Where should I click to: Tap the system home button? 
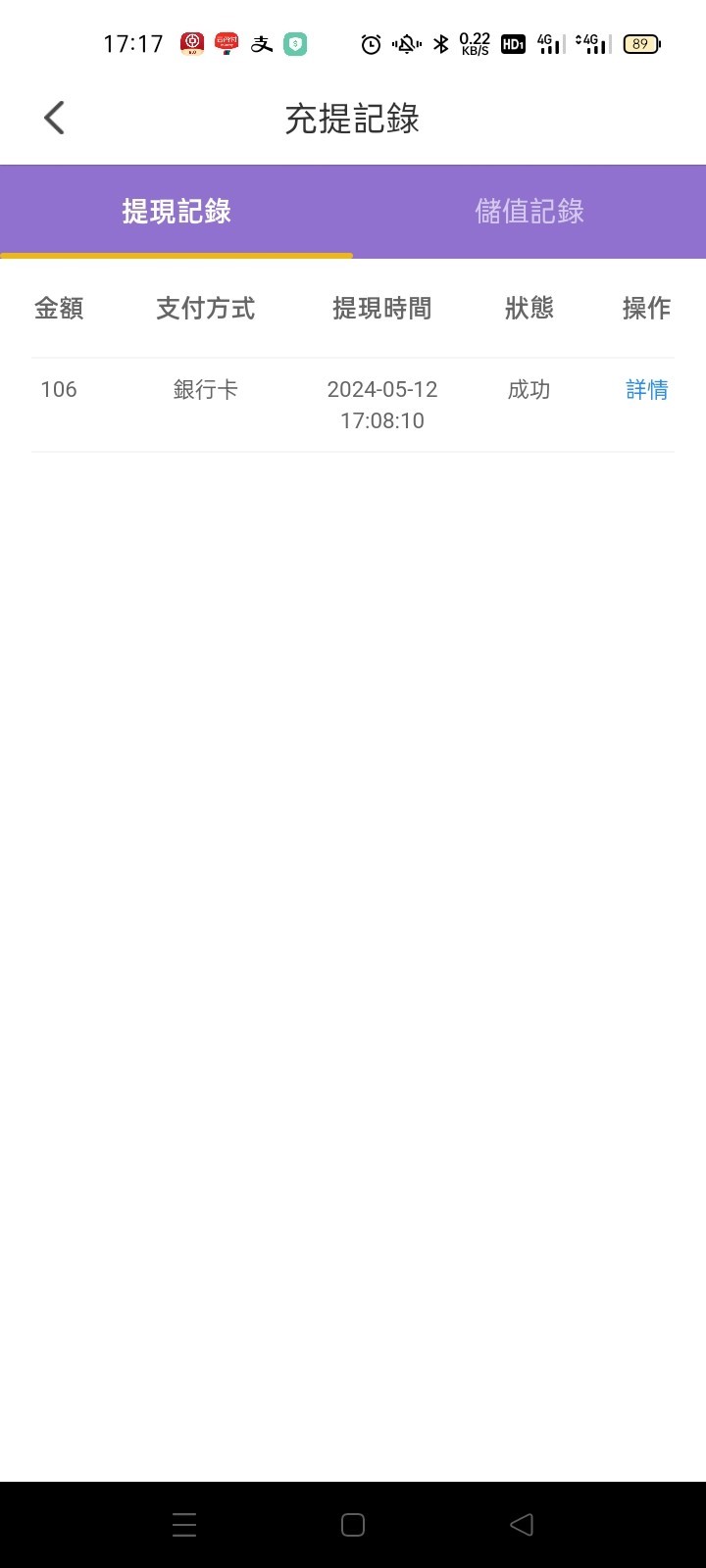pyautogui.click(x=353, y=1525)
